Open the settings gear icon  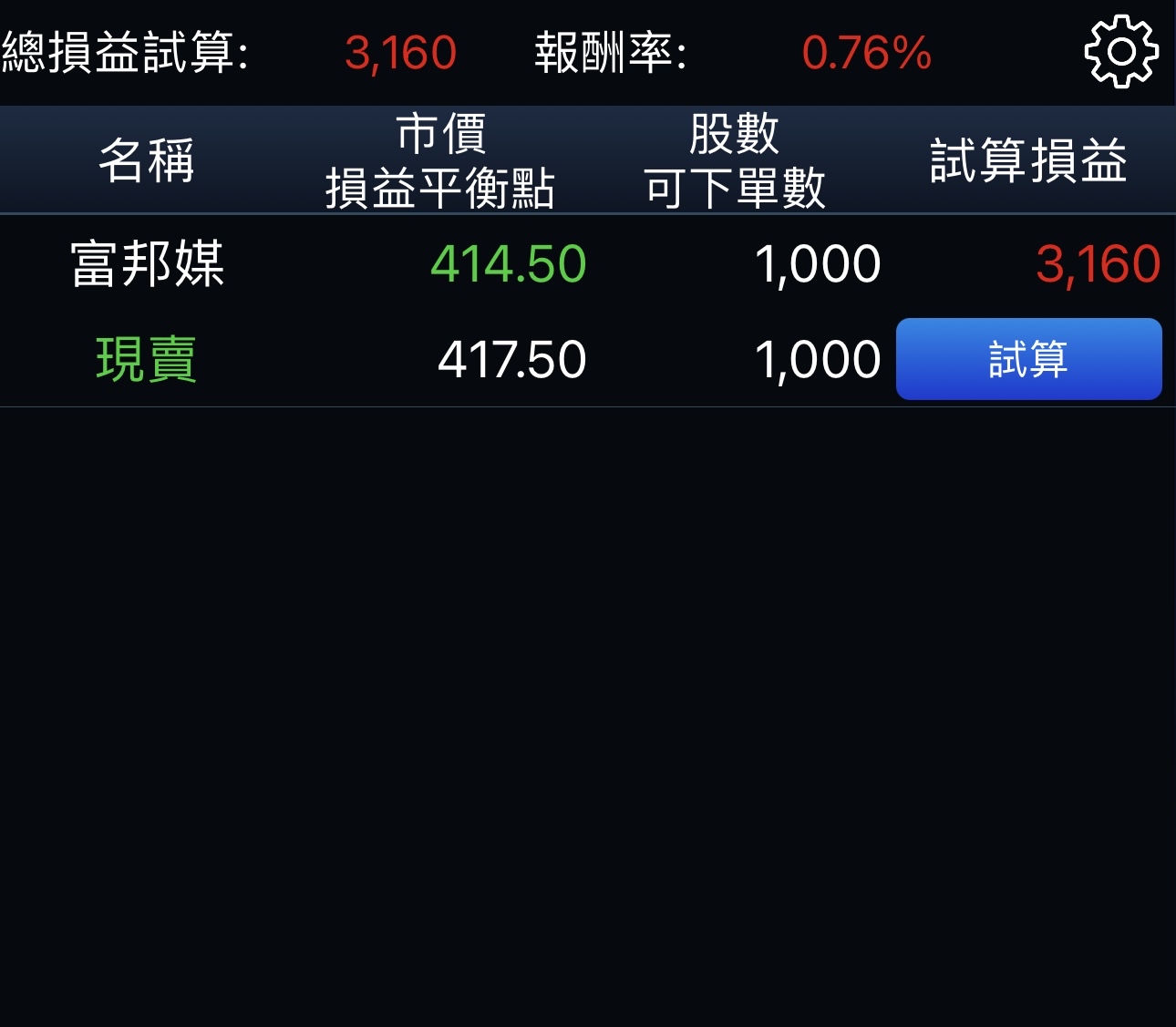tap(1121, 52)
